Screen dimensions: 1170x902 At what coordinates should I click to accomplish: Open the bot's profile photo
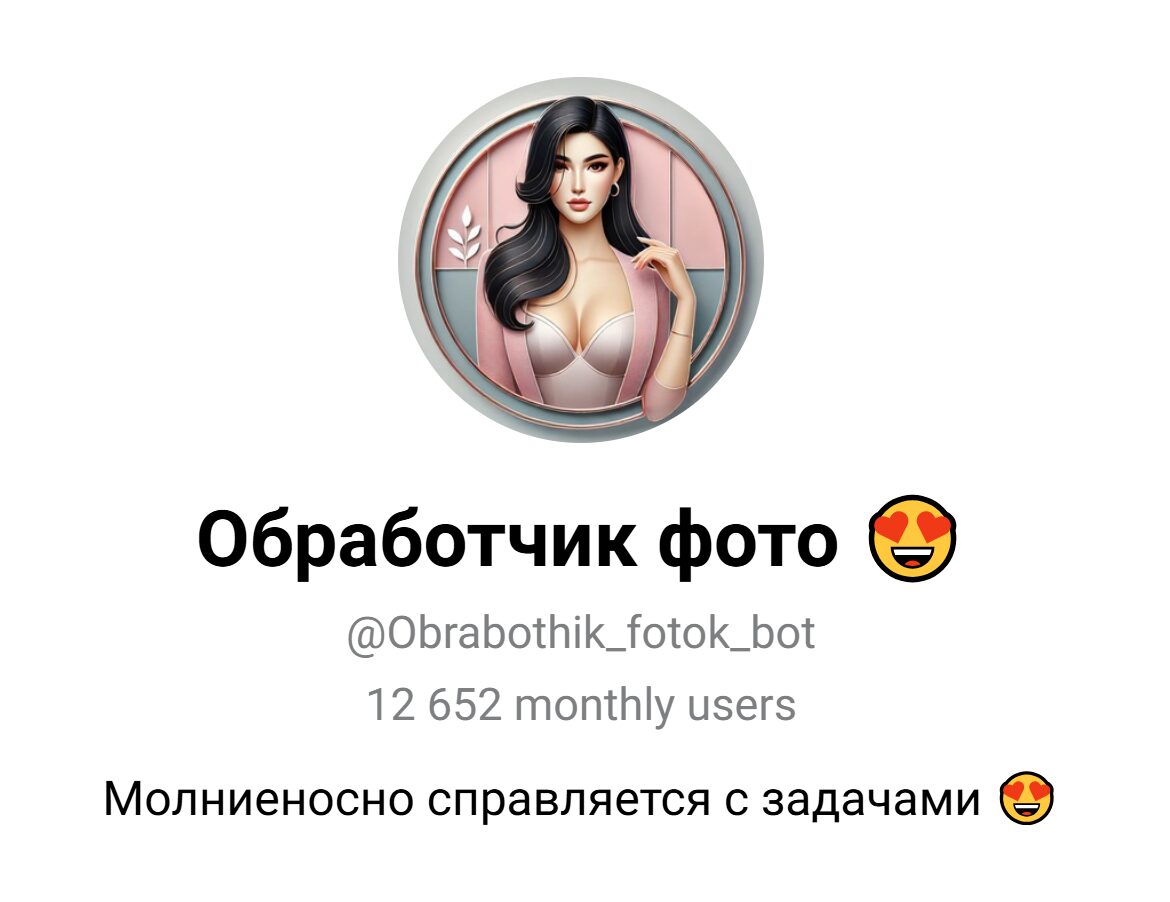(x=580, y=260)
